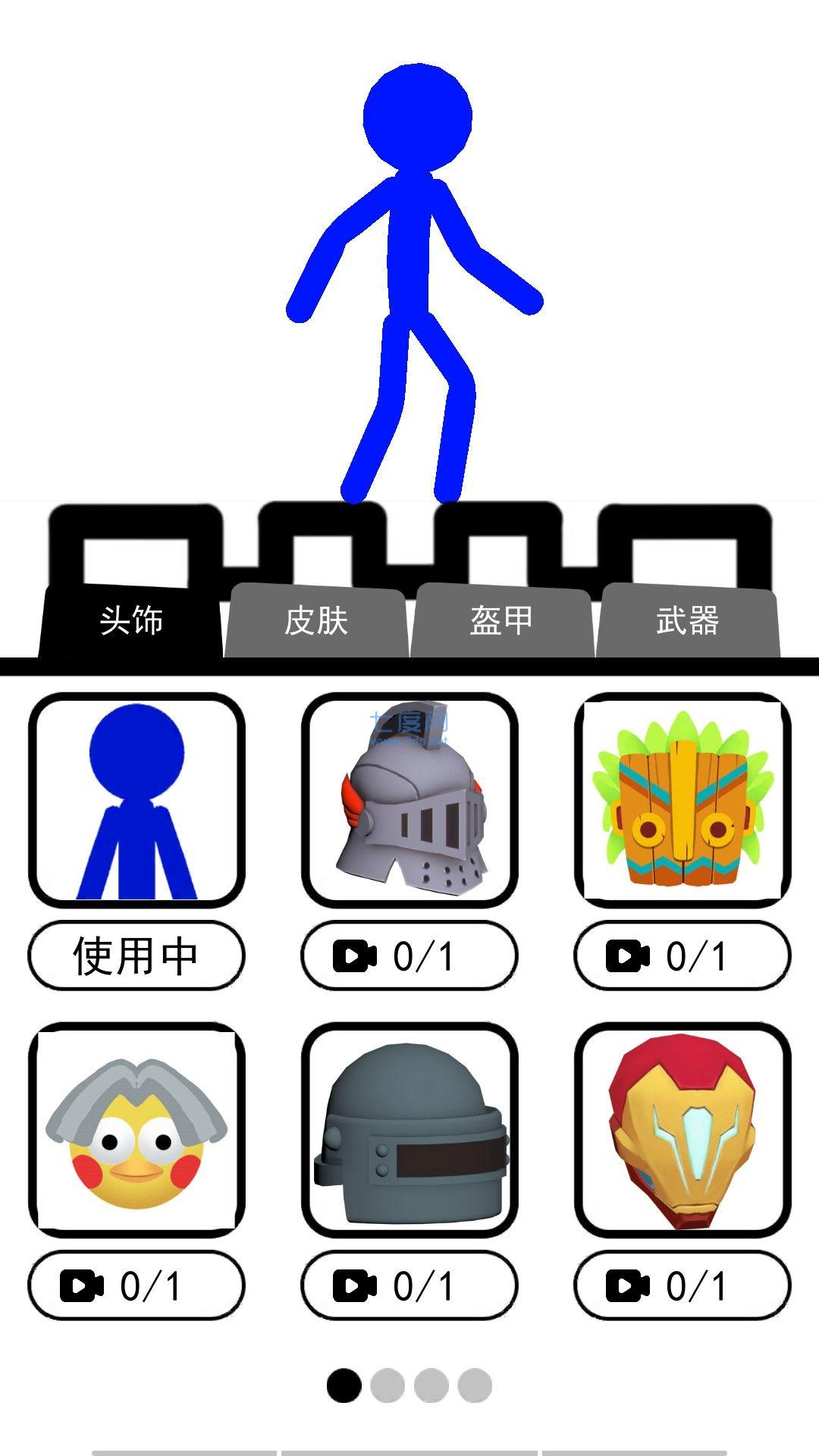819x1456 pixels.
Task: Select the blue stickman default headwear thumbnail
Action: [136, 800]
